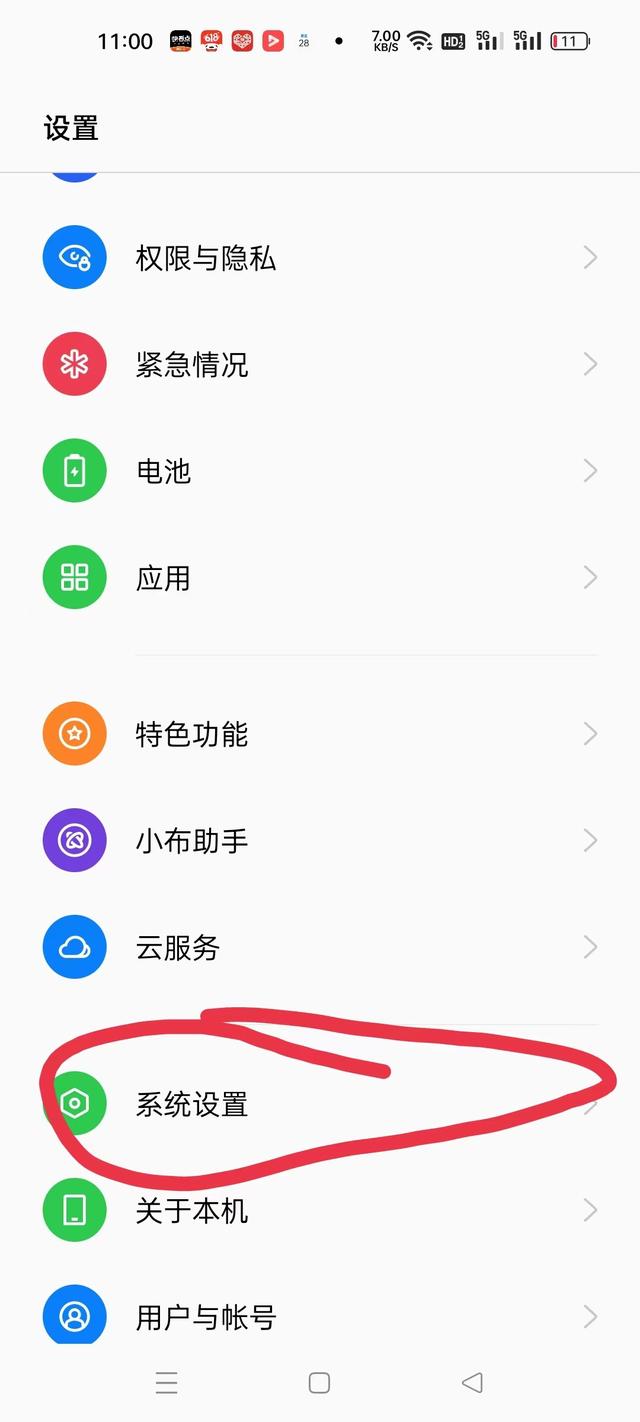640x1422 pixels.
Task: Go to the home screen
Action: (x=319, y=1383)
